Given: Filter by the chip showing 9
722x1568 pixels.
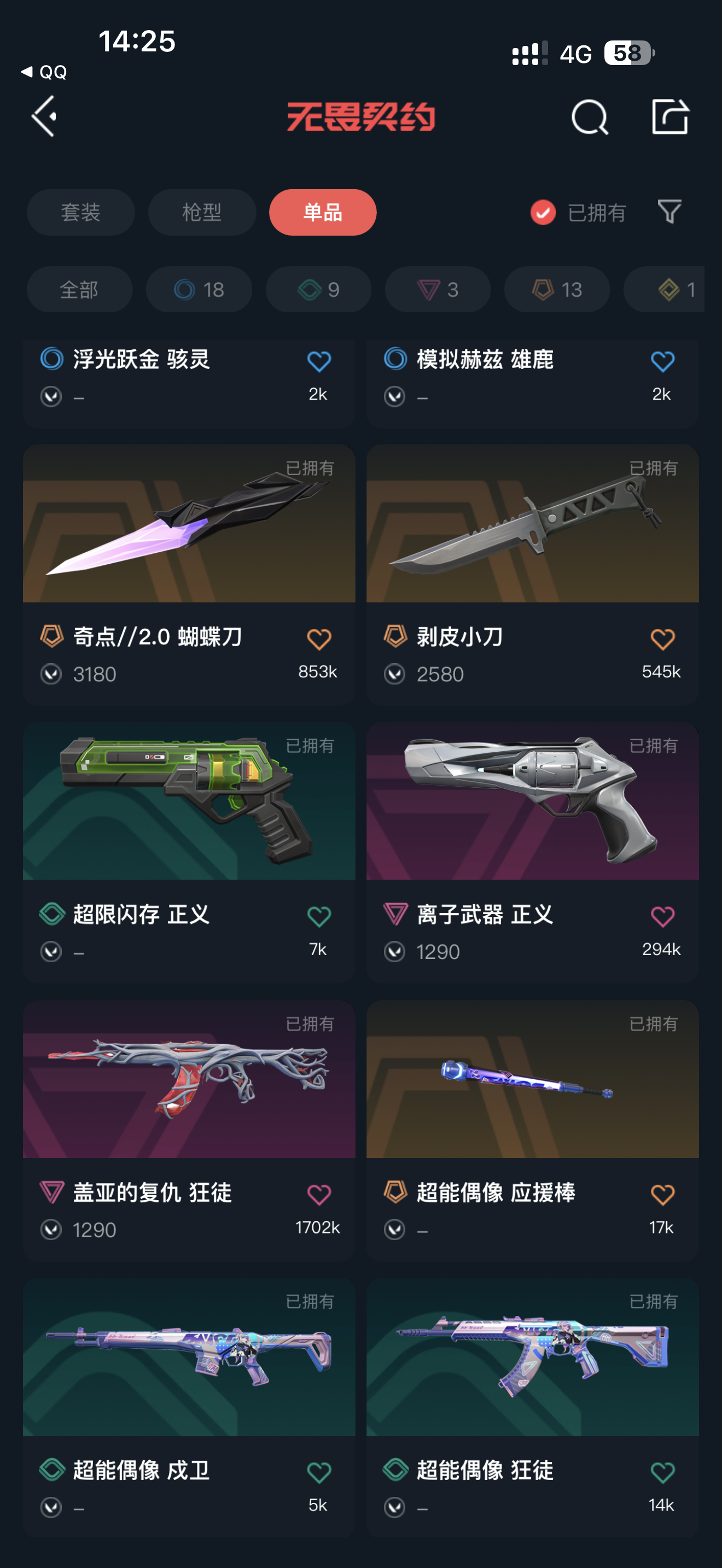Looking at the screenshot, I should [318, 290].
